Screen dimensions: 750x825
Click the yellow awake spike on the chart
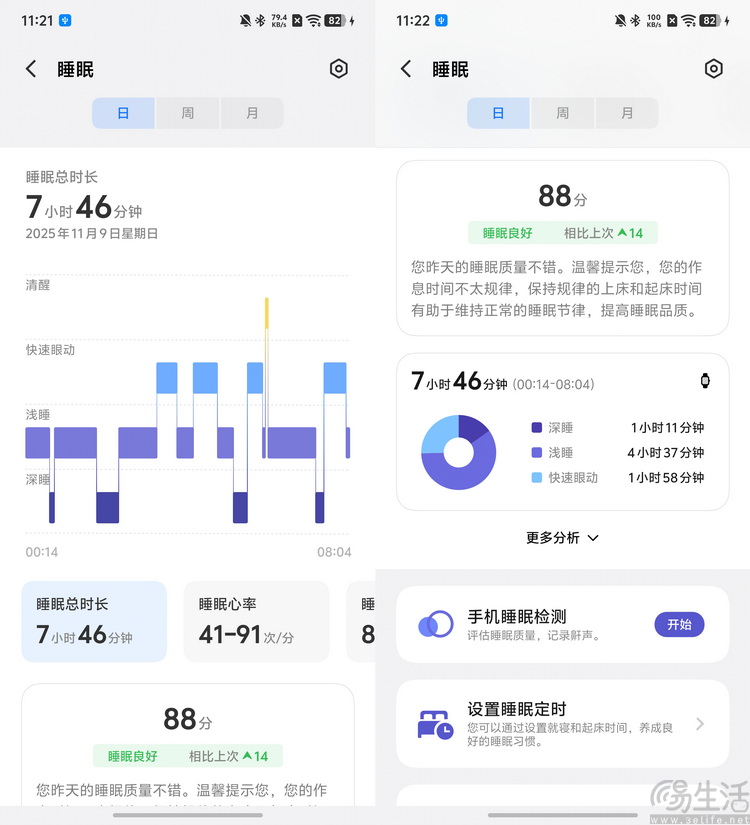(x=266, y=315)
